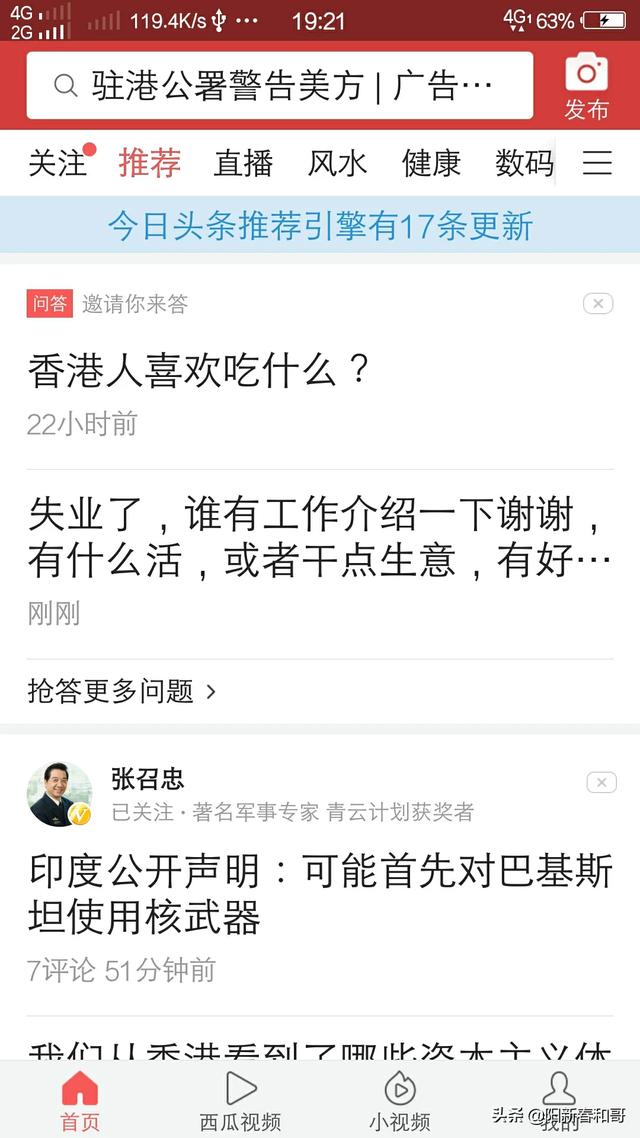640x1138 pixels.
Task: Open the search box at the top
Action: (280, 86)
